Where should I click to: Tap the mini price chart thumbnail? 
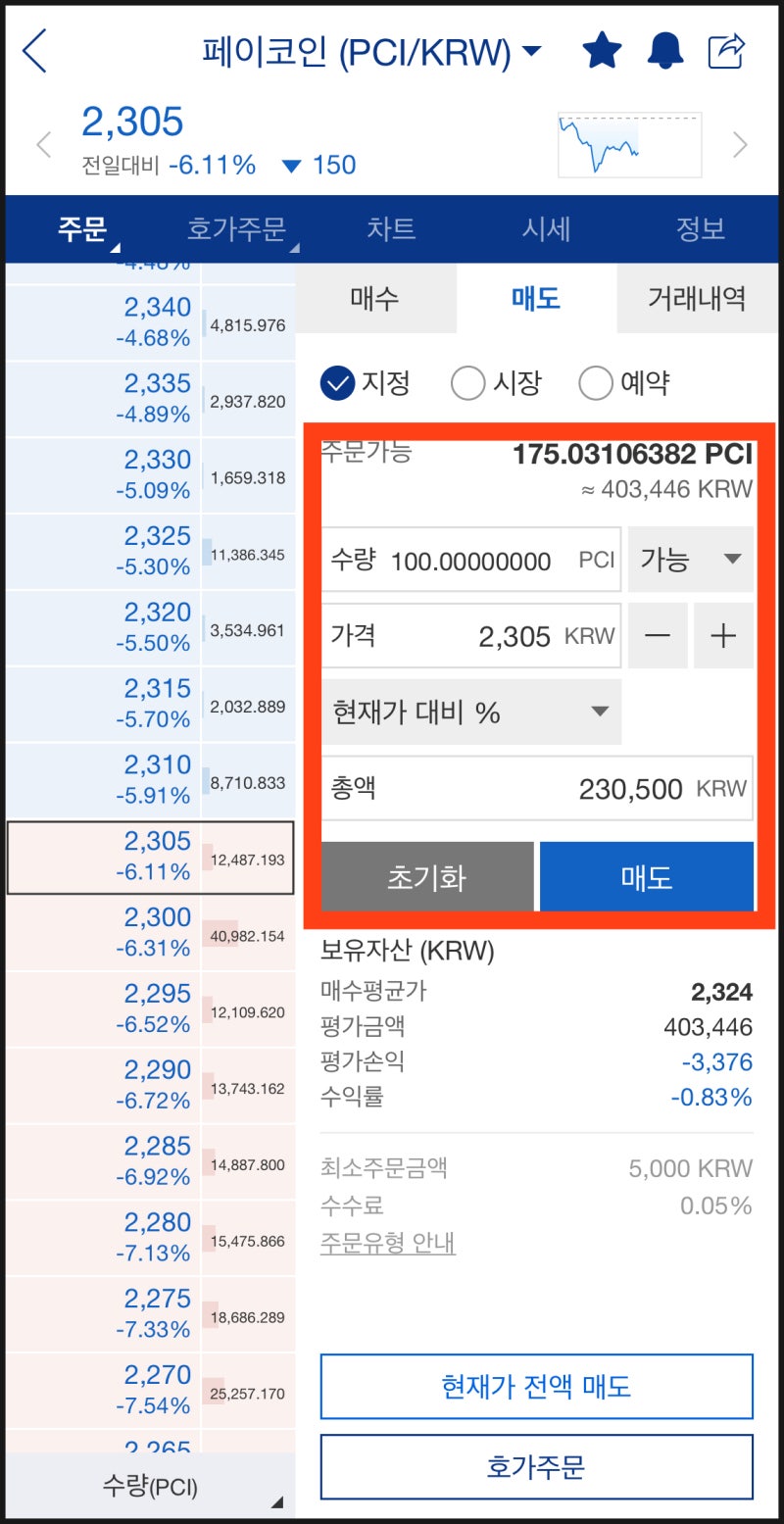629,143
